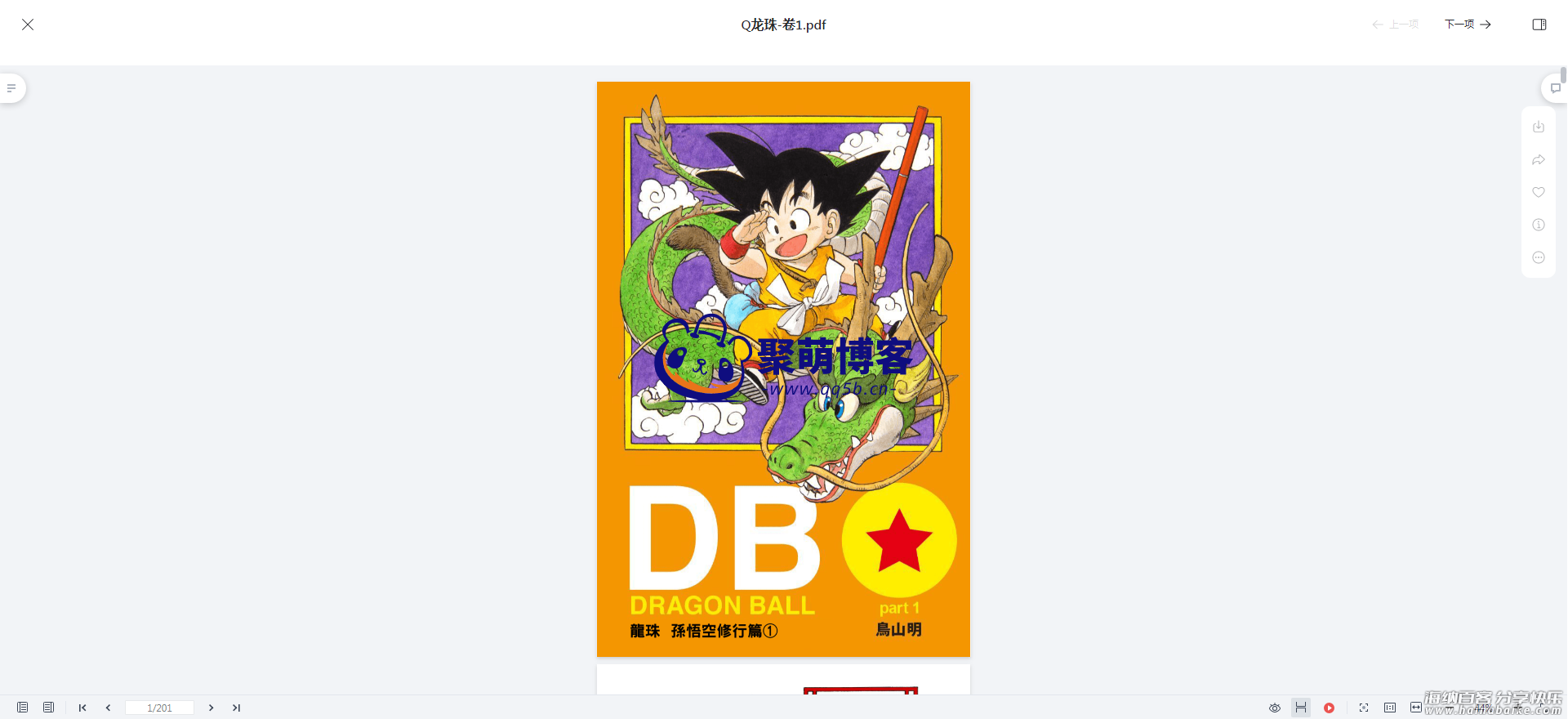Enable eye protection mode
This screenshot has width=1568, height=719.
[x=1274, y=708]
